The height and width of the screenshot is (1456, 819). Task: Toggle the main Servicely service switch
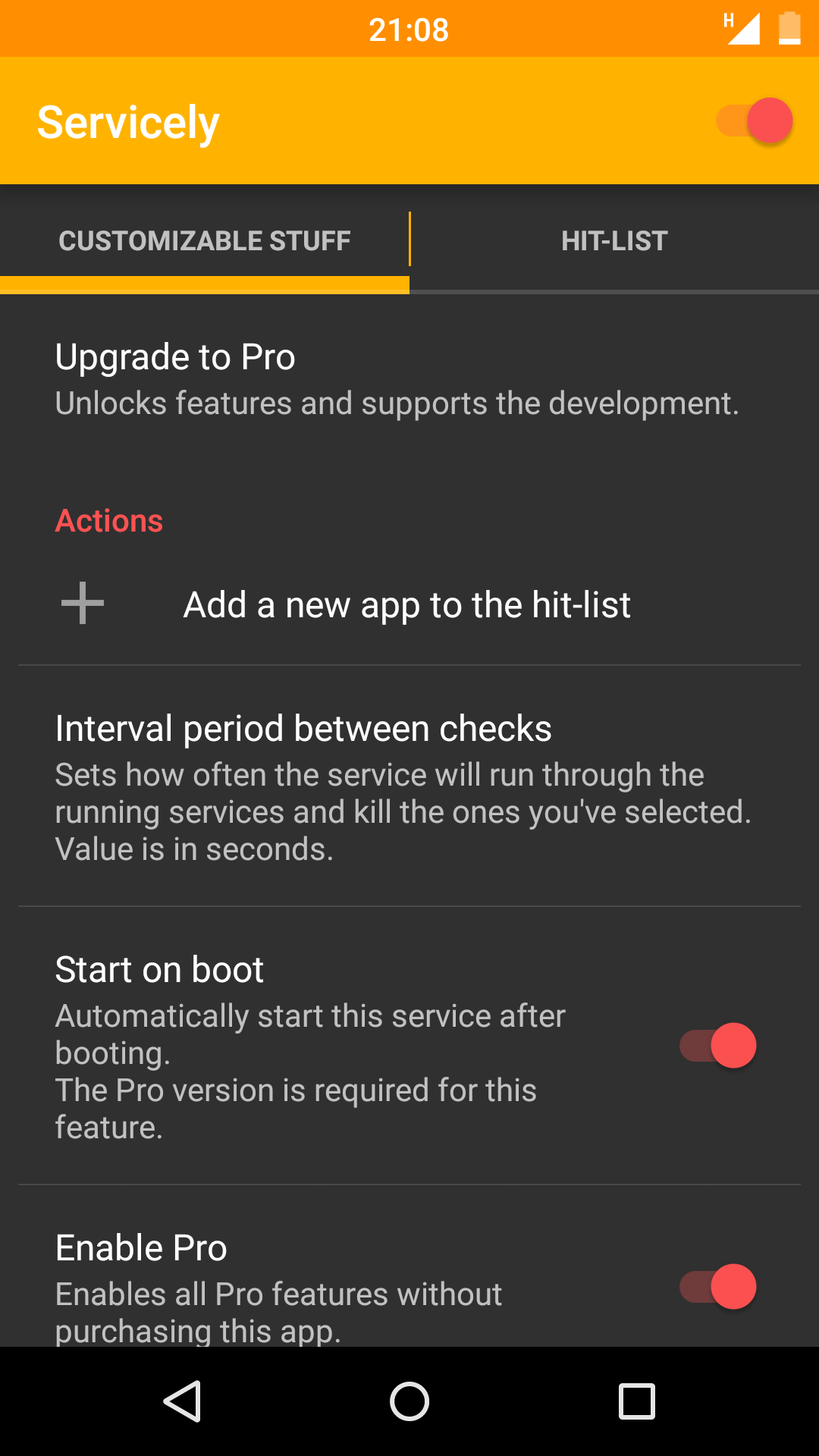755,121
